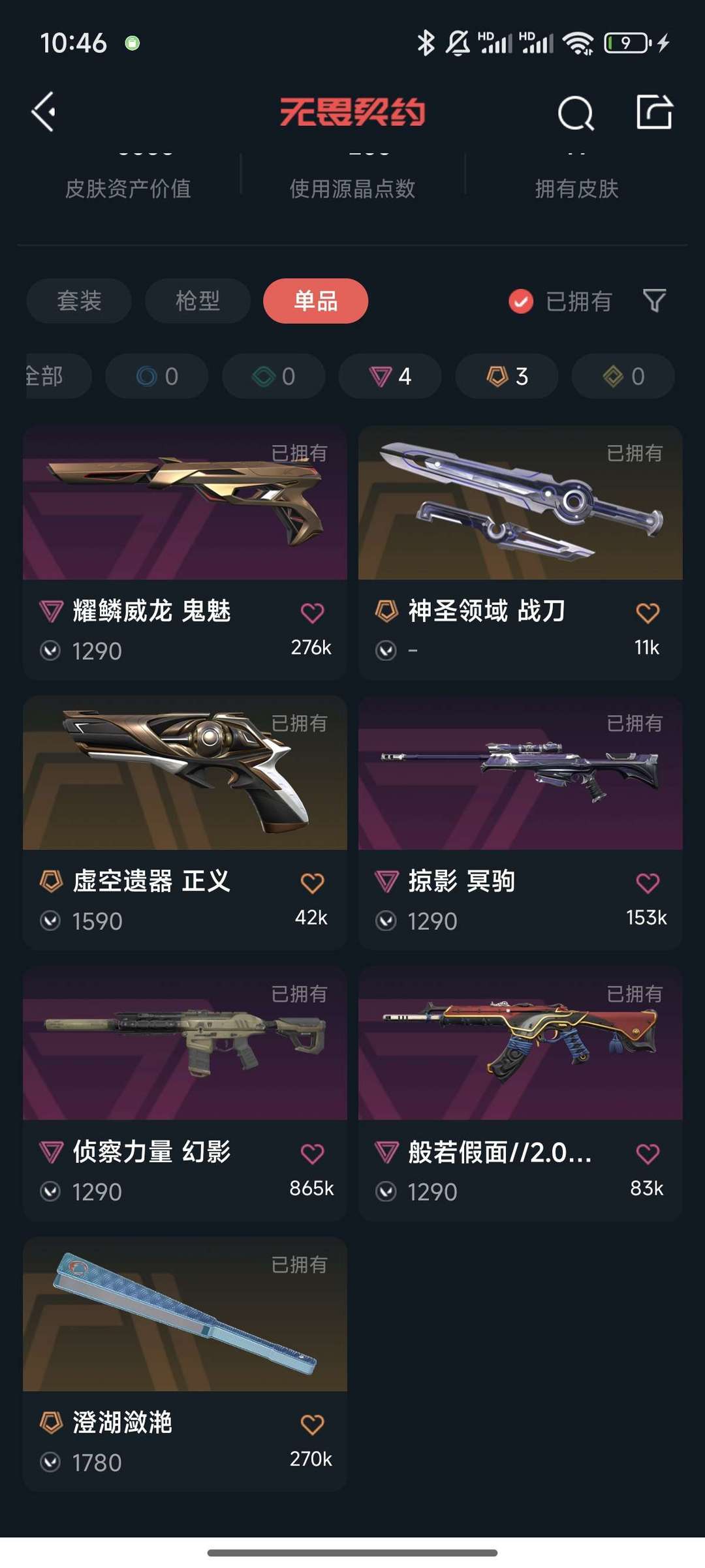Open the filter funnel icon
The image size is (705, 1568).
click(x=654, y=301)
